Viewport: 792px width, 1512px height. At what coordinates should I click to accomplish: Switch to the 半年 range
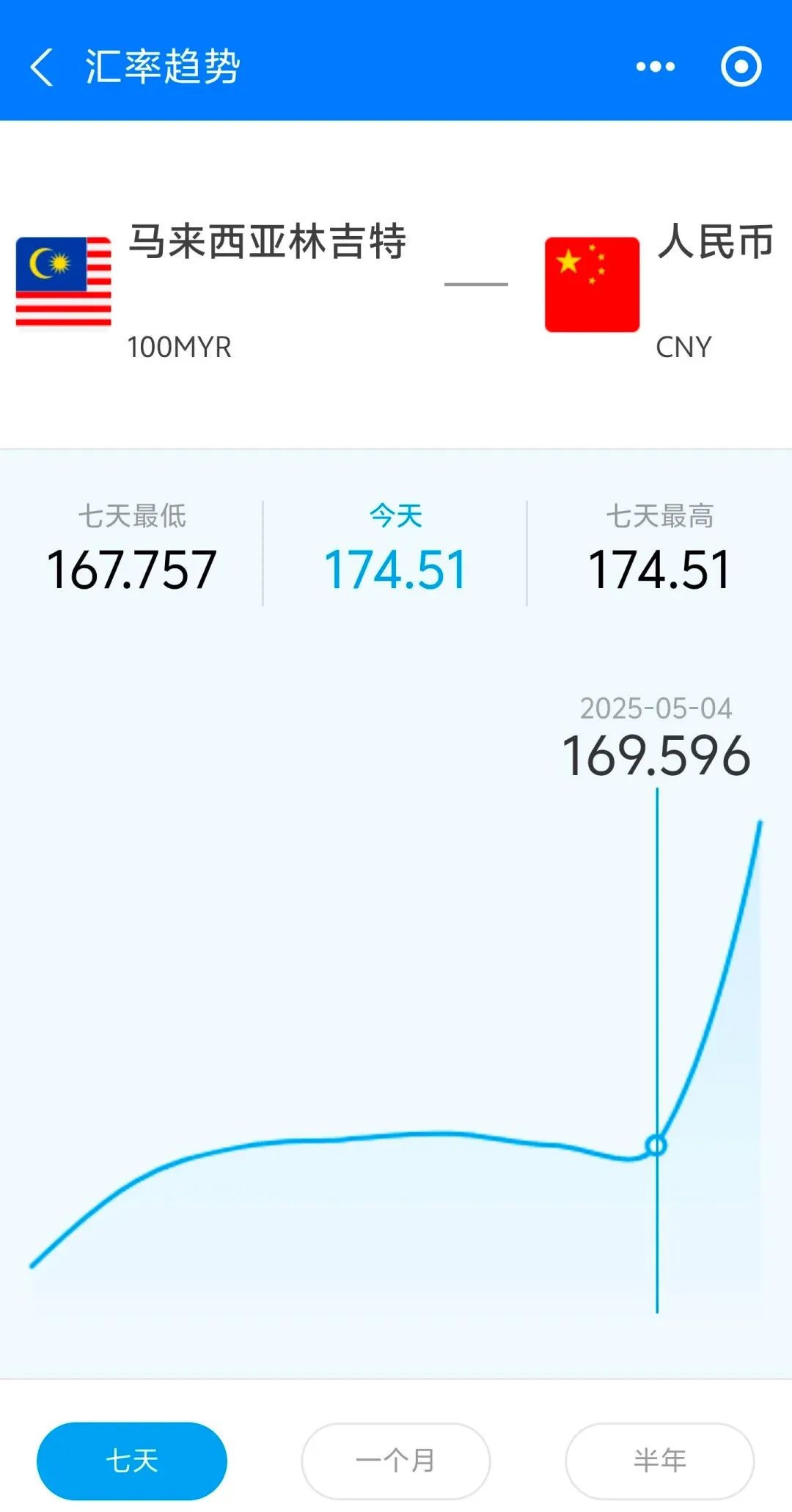(659, 1461)
